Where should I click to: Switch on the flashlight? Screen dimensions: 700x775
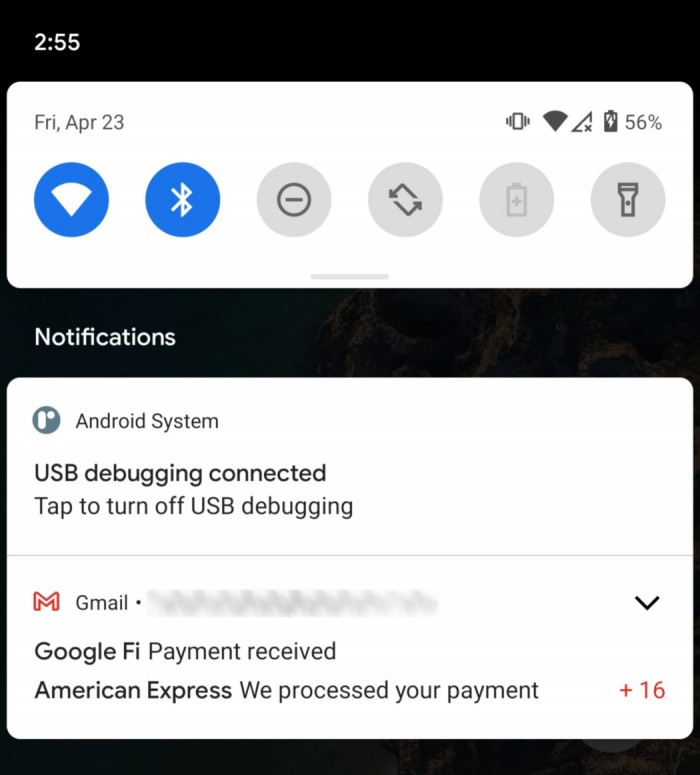(628, 201)
